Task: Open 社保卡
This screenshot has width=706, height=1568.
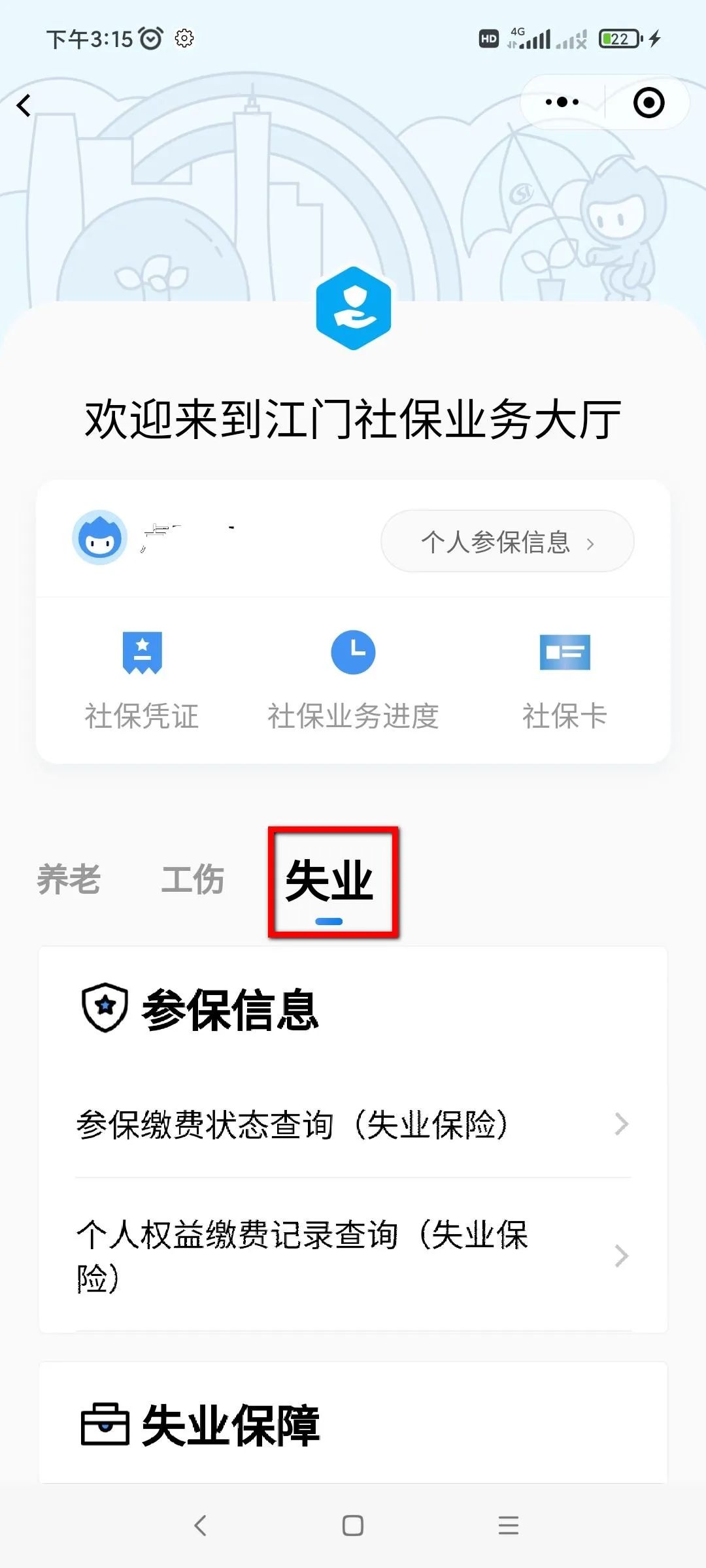Action: [x=565, y=679]
